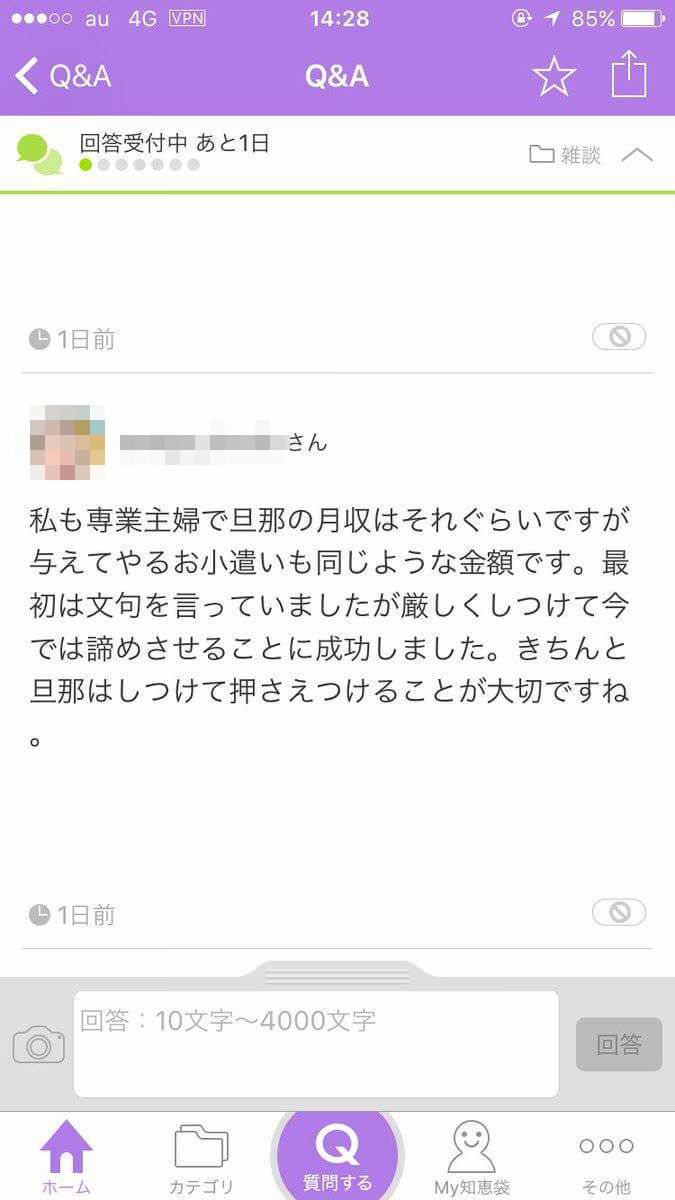Favorite this question with the star

(554, 77)
